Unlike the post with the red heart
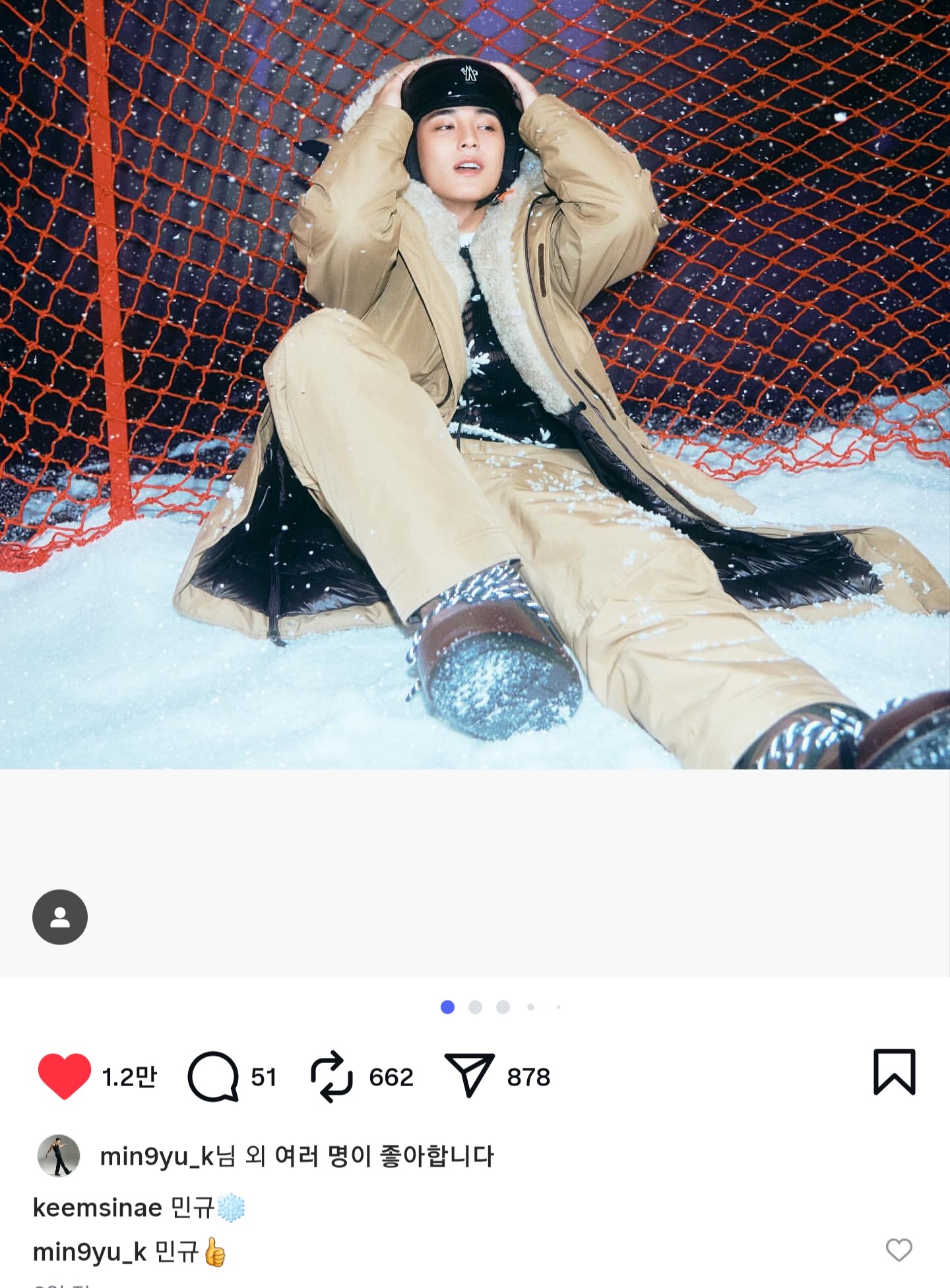This screenshot has height=1288, width=950. click(64, 1076)
